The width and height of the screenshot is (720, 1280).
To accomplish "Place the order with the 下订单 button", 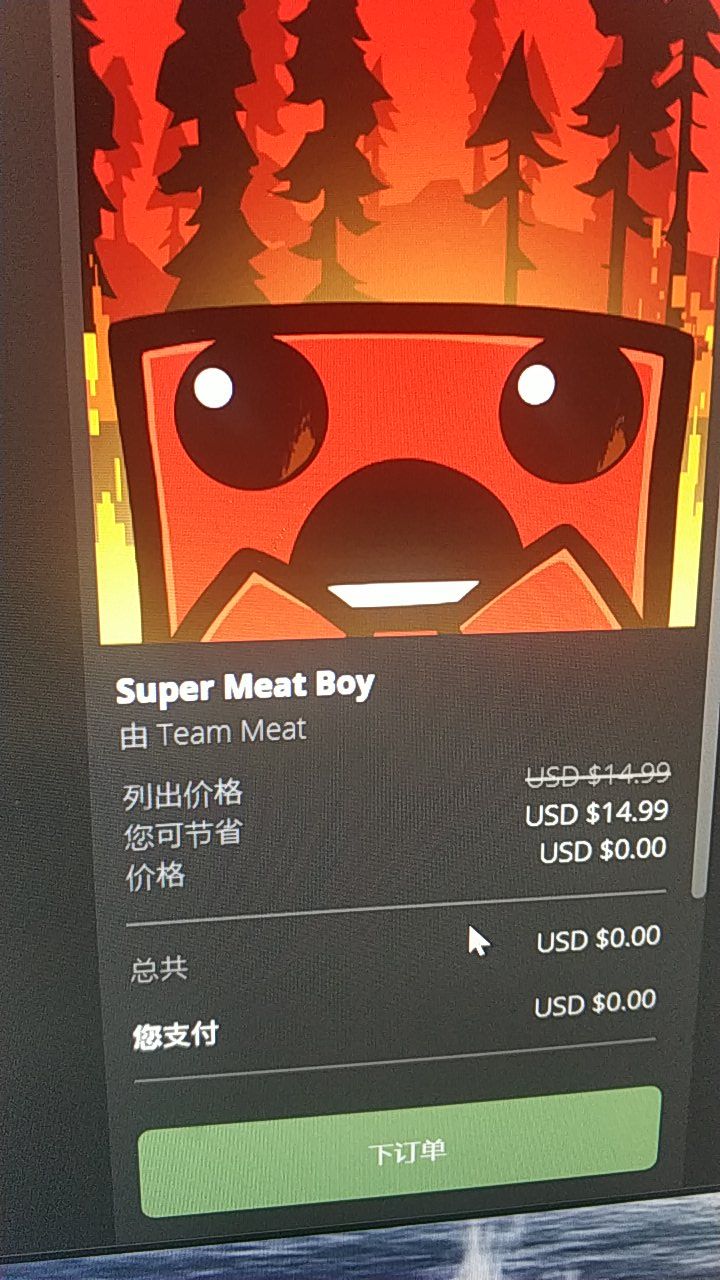I will point(402,1152).
